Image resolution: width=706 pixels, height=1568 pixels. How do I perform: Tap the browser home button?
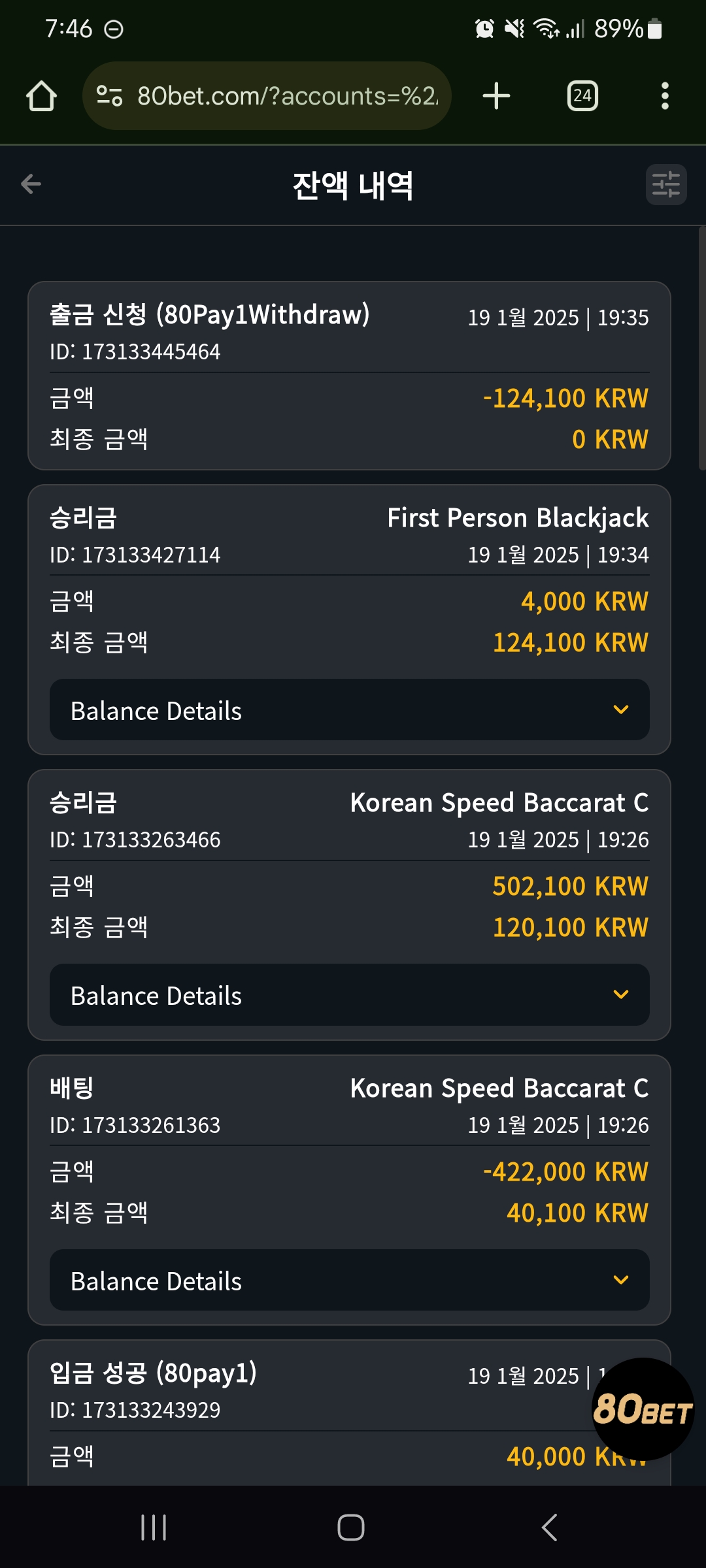[41, 96]
